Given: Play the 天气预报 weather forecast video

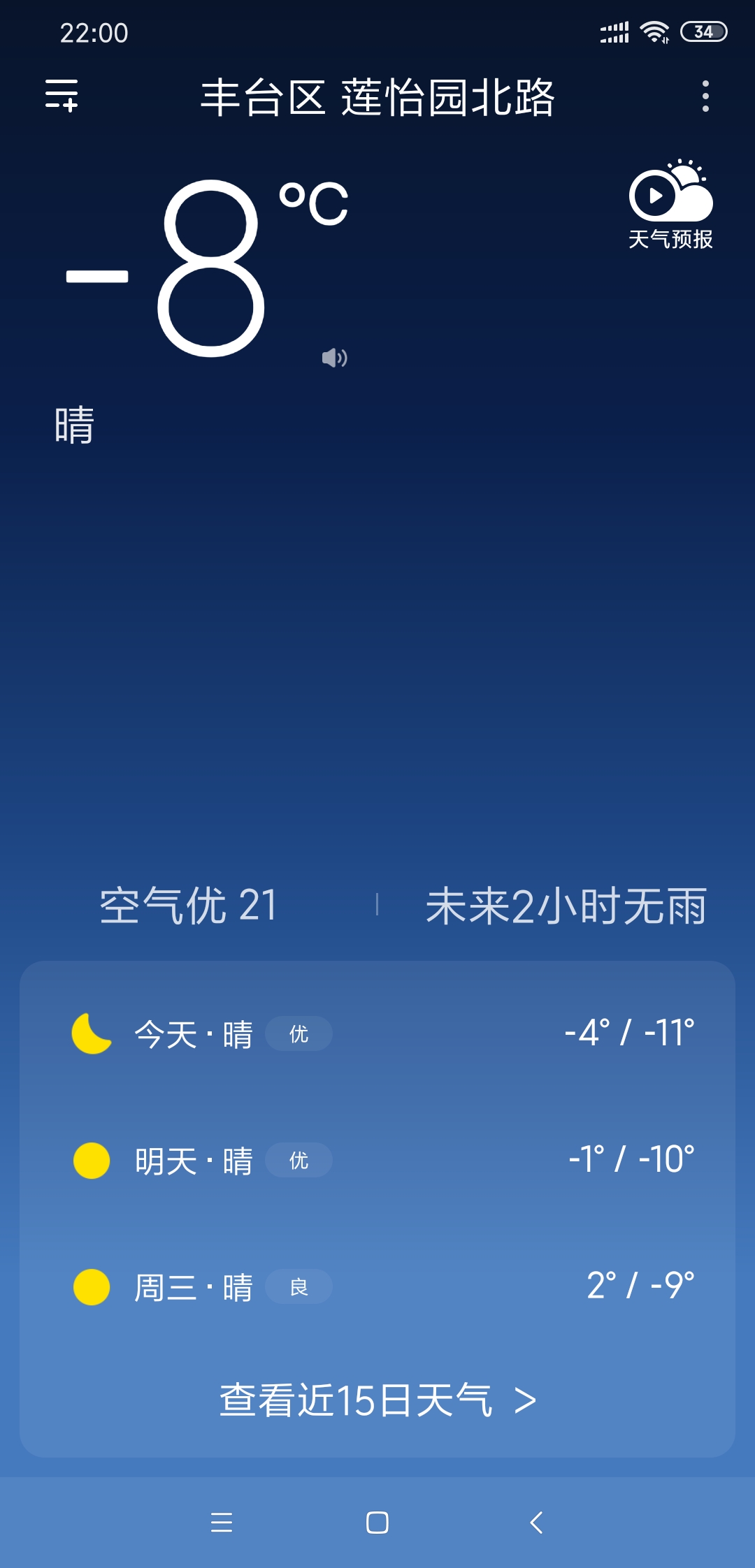Looking at the screenshot, I should [670, 204].
